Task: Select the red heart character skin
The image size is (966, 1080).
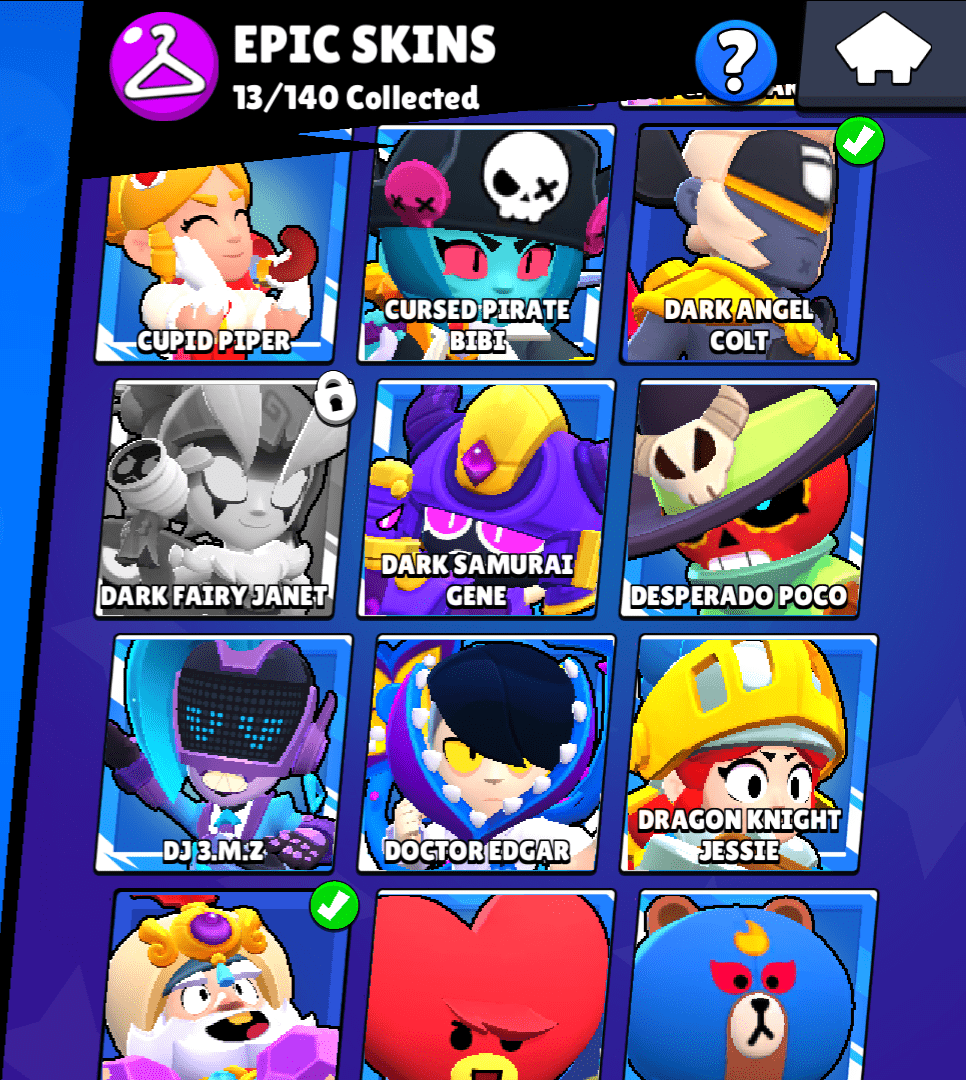Action: 486,985
